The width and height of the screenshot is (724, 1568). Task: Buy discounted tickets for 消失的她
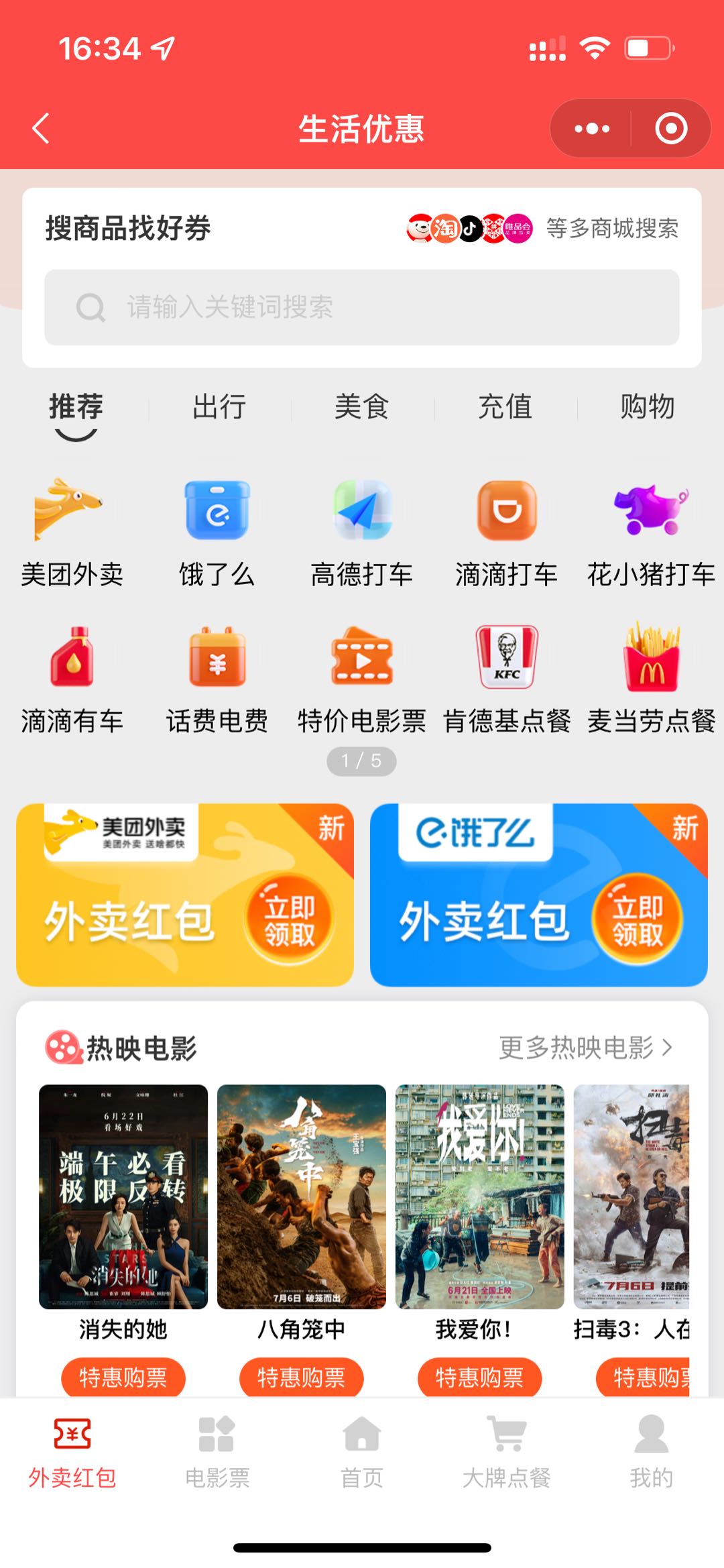(x=123, y=1378)
